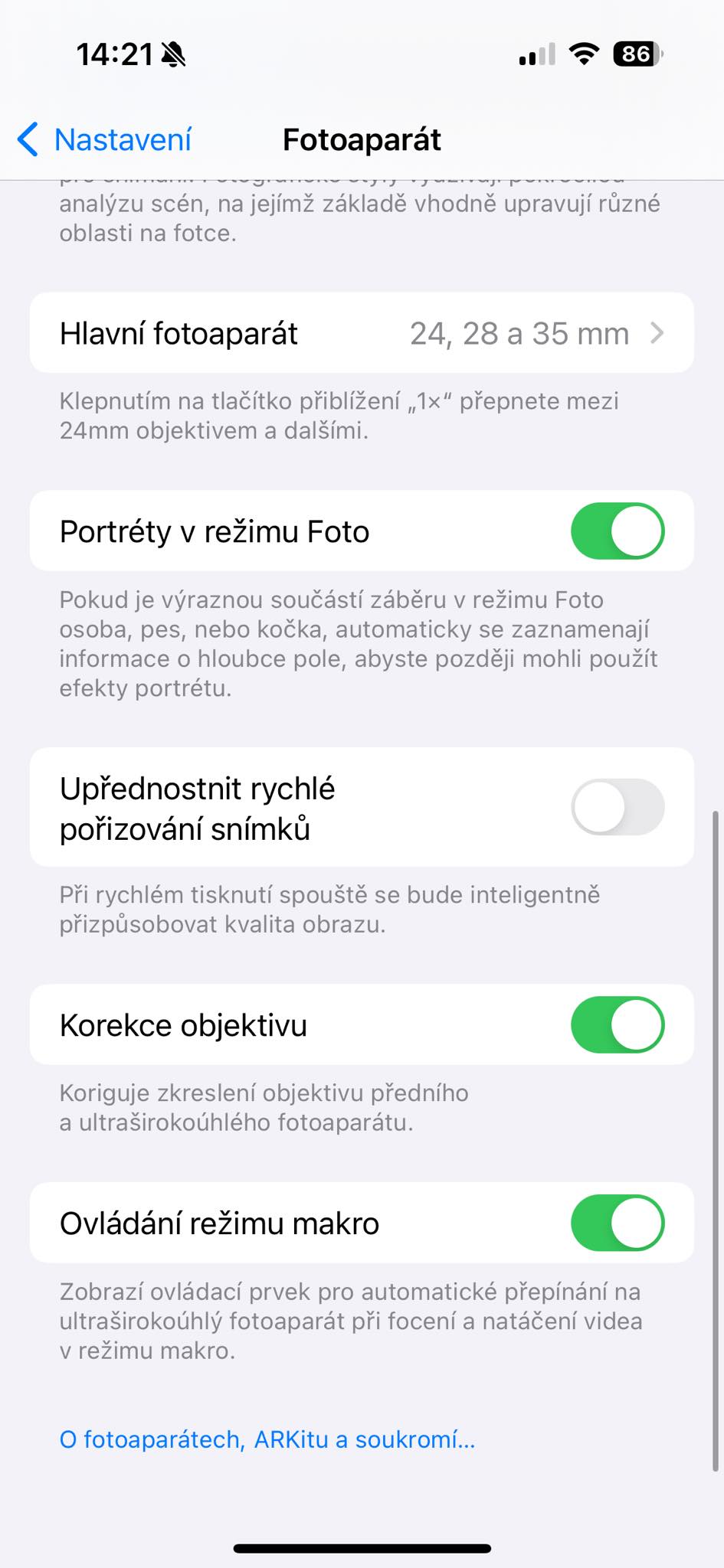Open O fotoaparátech, ARKitu a soukromí link
724x1568 pixels.
[x=267, y=1439]
